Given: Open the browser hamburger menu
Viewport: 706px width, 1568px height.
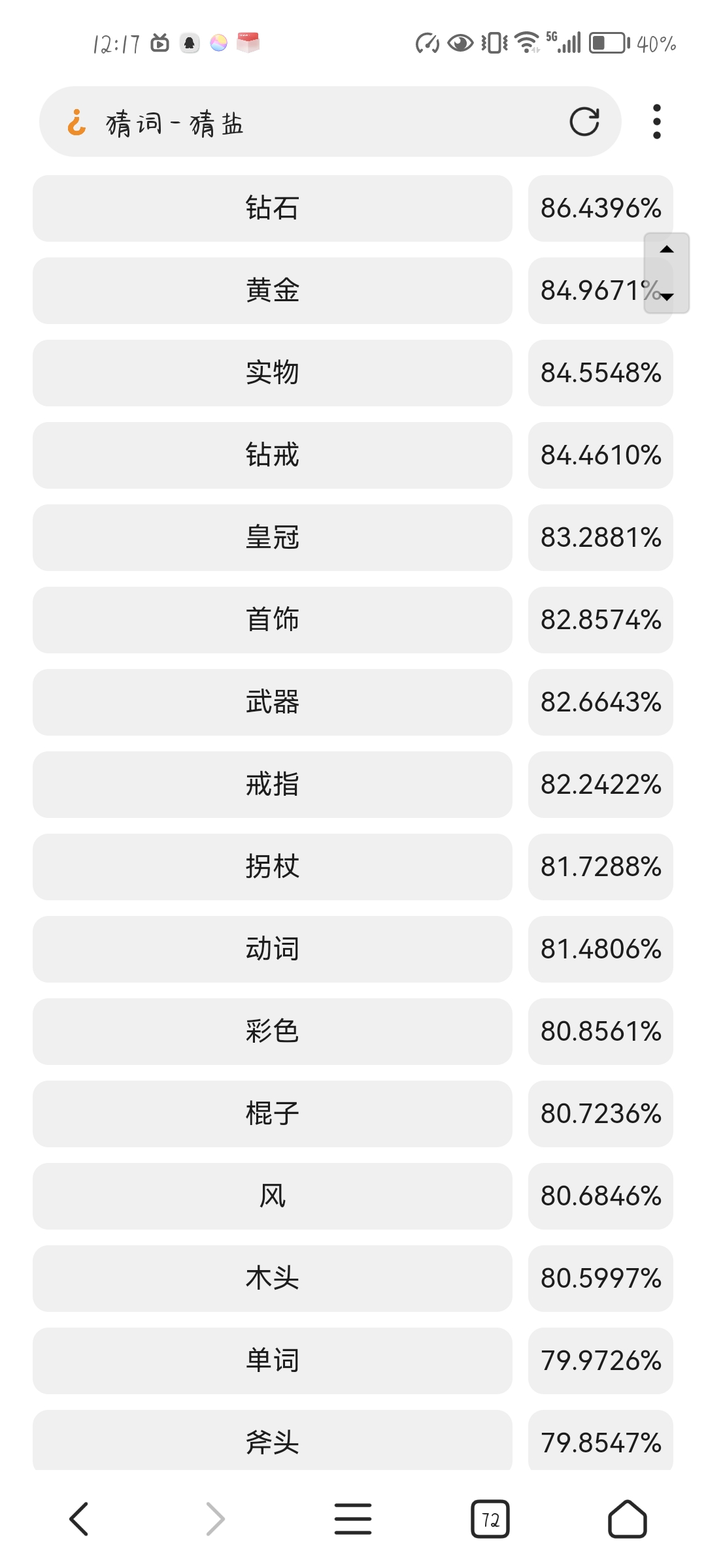Looking at the screenshot, I should point(353,1518).
